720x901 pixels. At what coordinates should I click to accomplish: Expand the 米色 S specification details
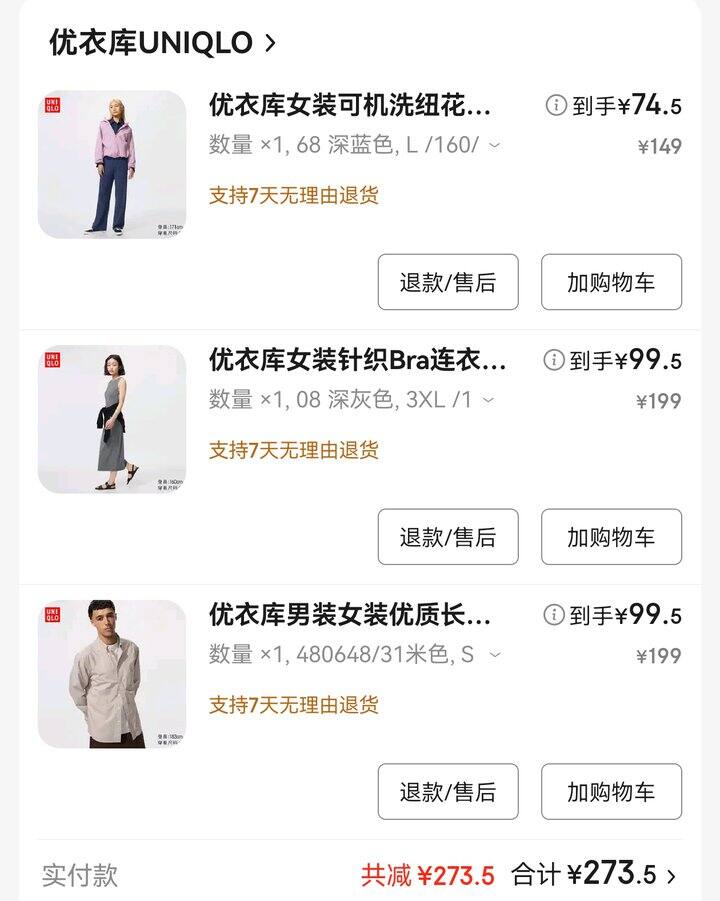coord(494,655)
